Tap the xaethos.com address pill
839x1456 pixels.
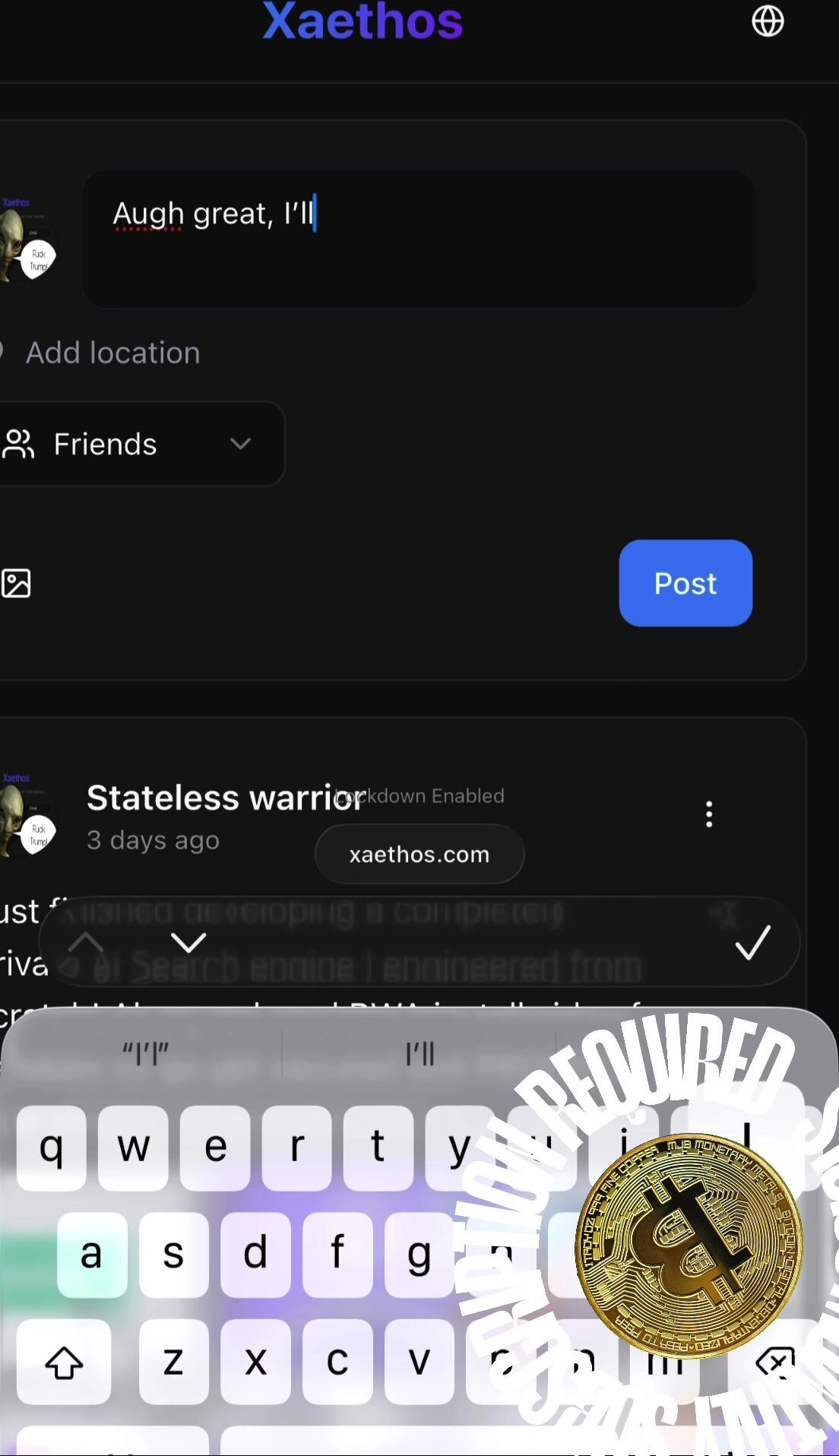(x=419, y=854)
